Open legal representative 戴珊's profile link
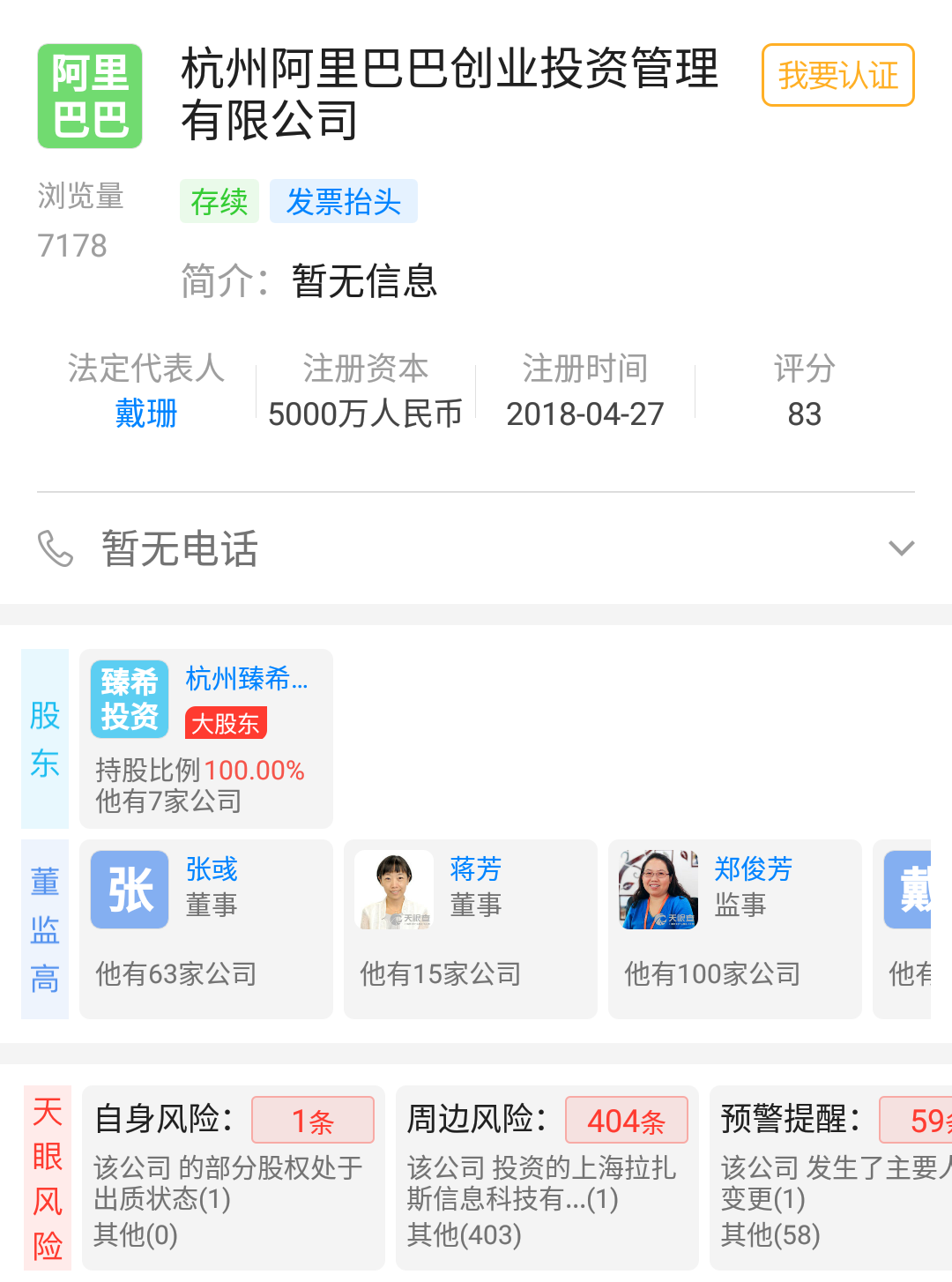The height and width of the screenshot is (1282, 952). pyautogui.click(x=145, y=414)
